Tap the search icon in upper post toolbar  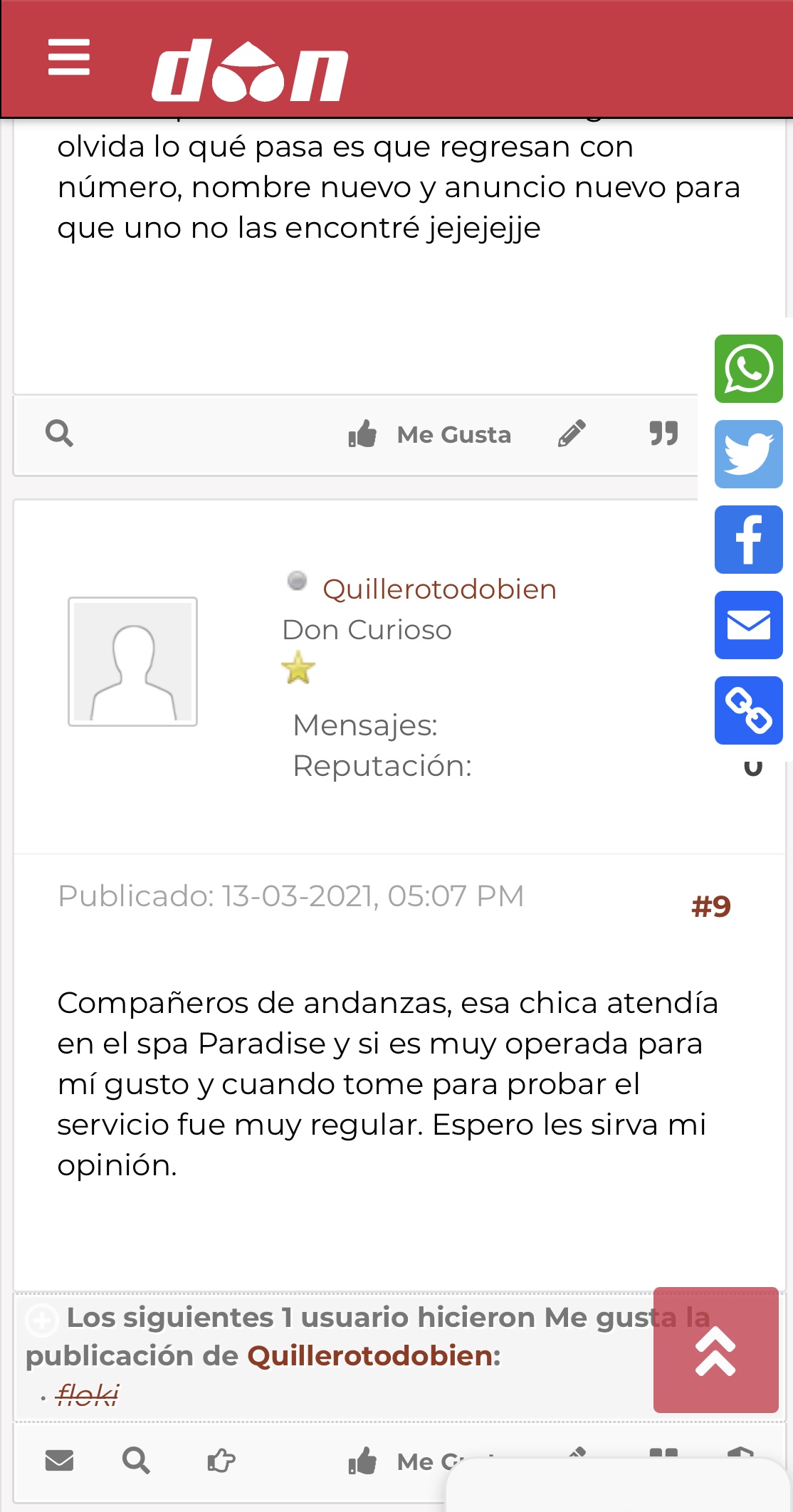coord(59,433)
